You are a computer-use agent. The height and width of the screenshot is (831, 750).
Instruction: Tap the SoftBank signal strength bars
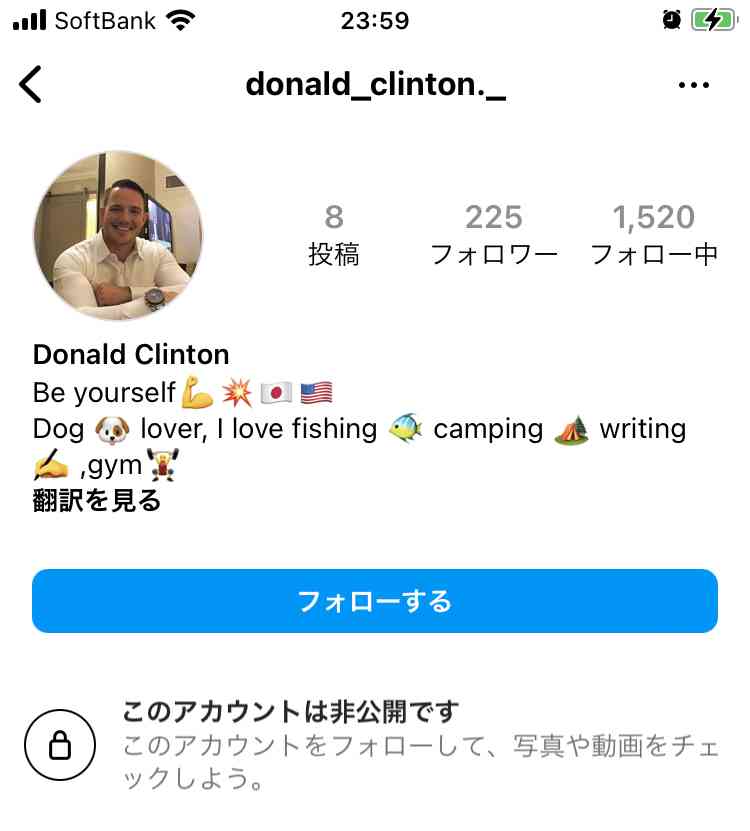coord(27,17)
